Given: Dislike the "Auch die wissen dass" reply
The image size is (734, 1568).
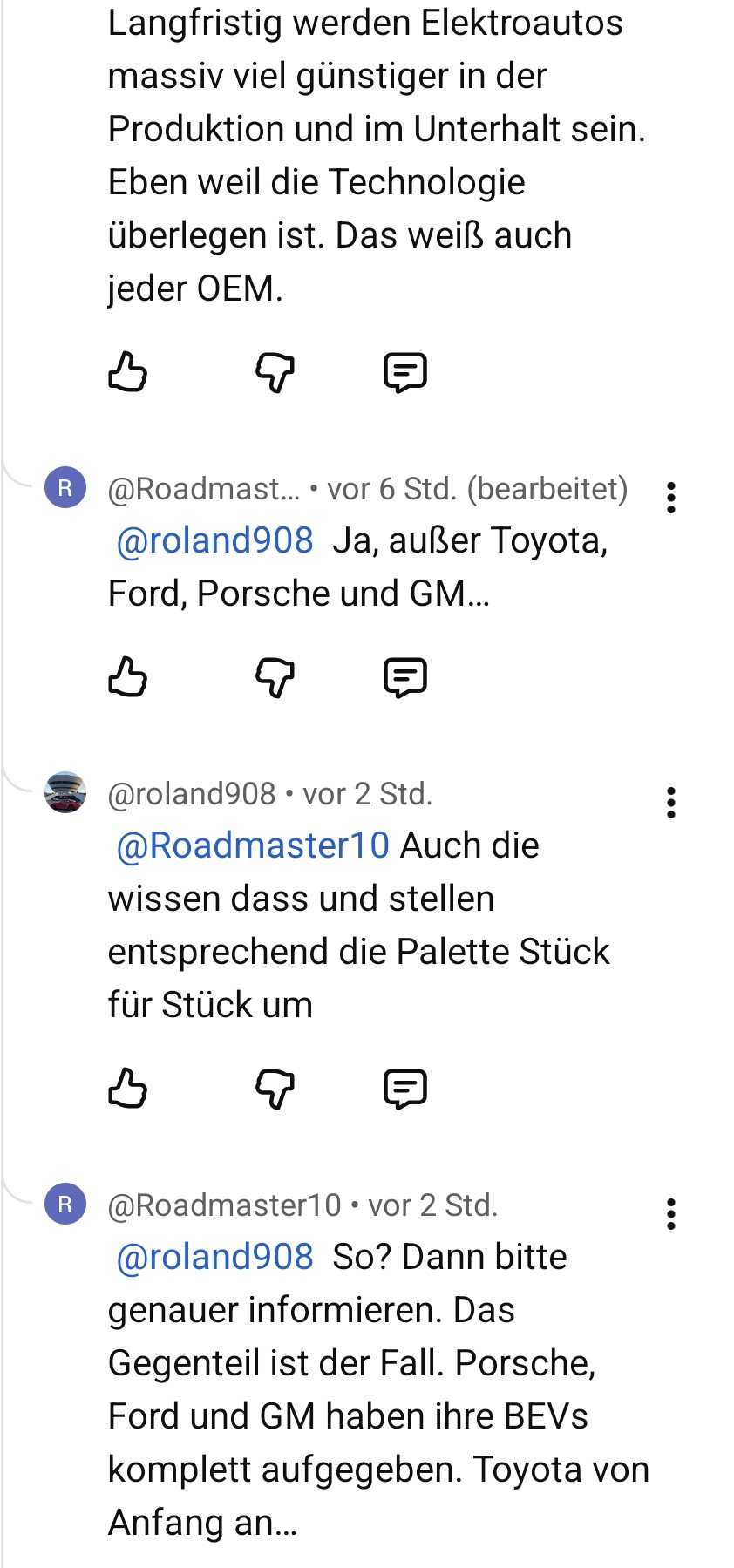Looking at the screenshot, I should (275, 1089).
